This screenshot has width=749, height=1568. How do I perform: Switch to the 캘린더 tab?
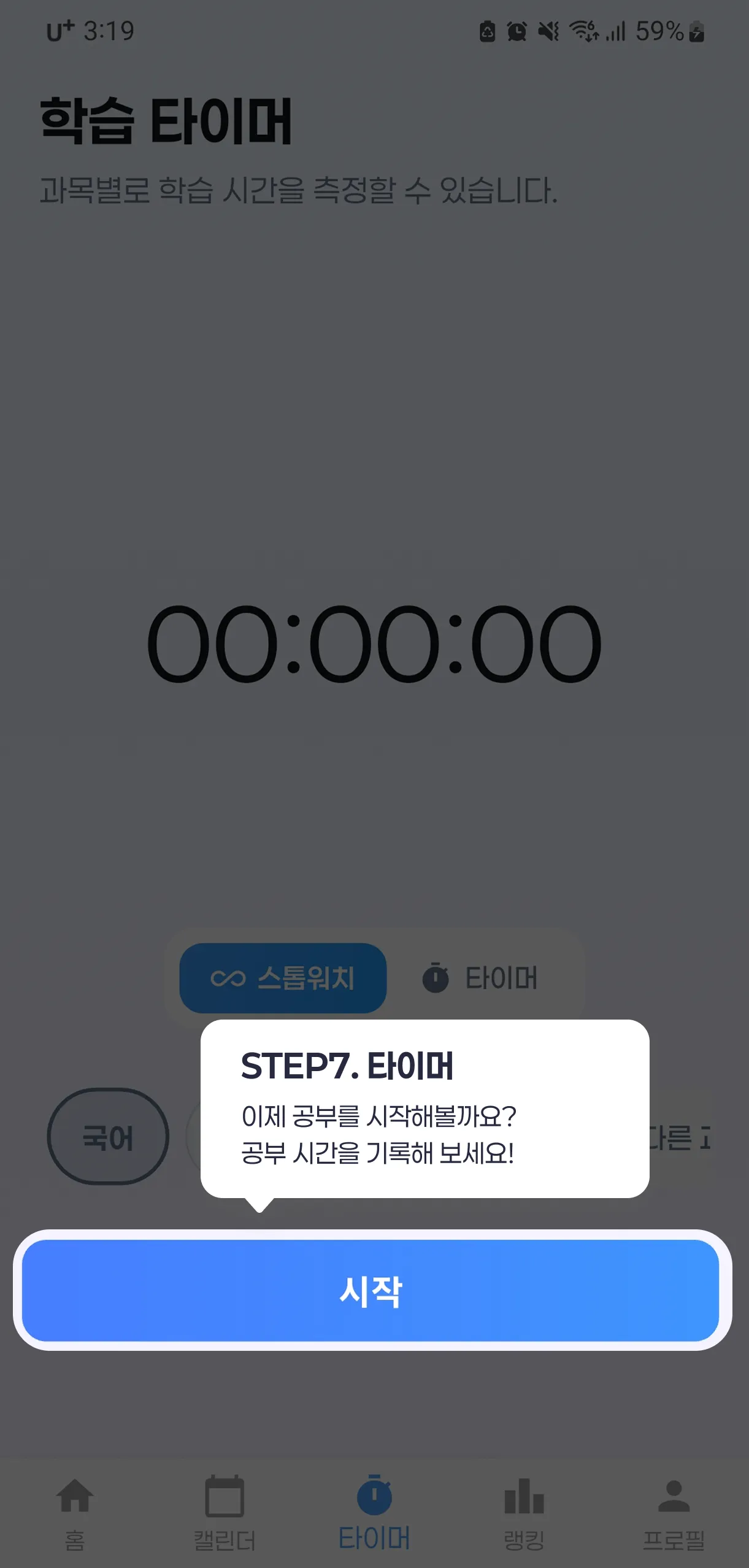[225, 1515]
